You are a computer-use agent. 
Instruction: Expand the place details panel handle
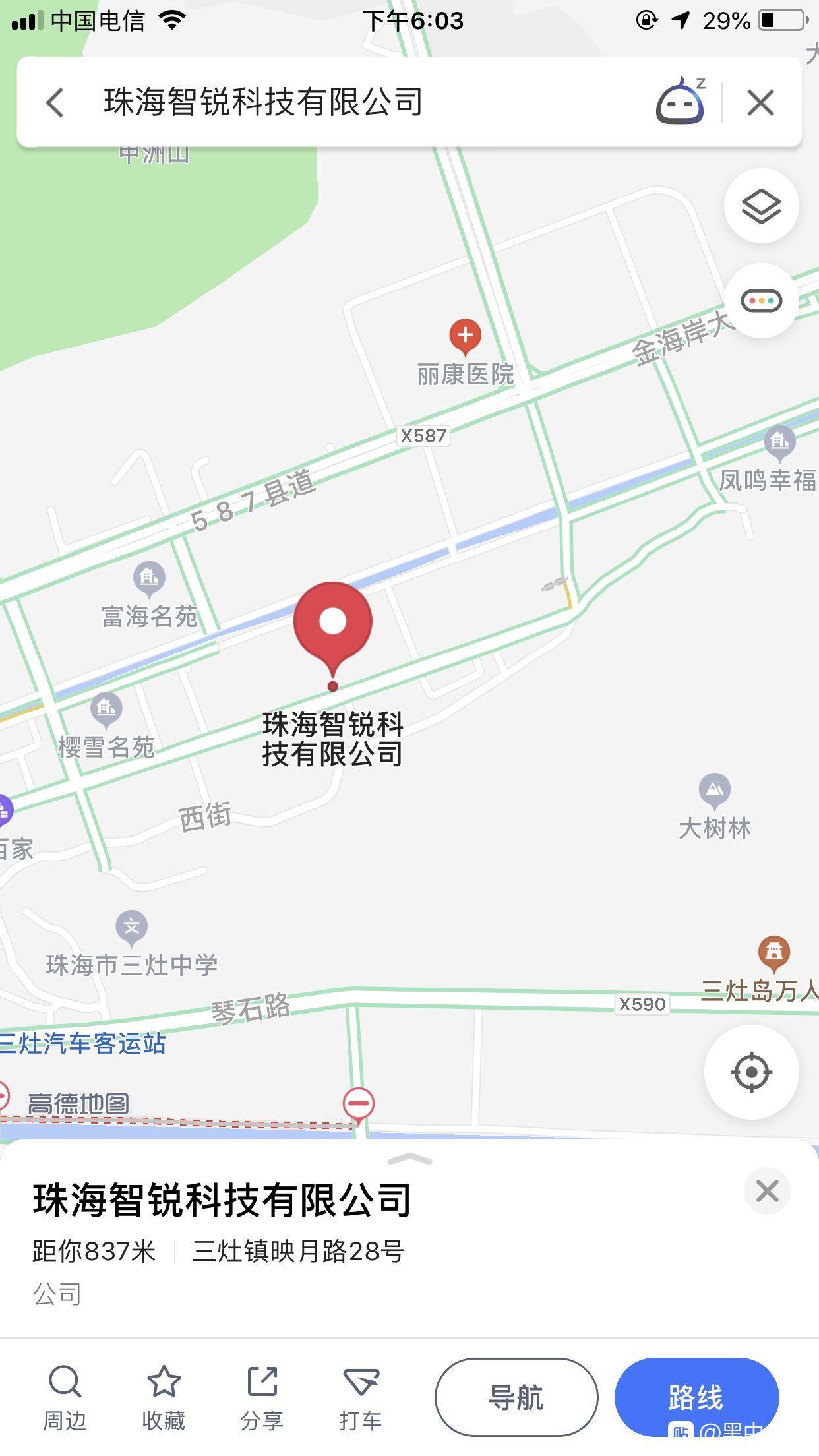click(x=409, y=1159)
